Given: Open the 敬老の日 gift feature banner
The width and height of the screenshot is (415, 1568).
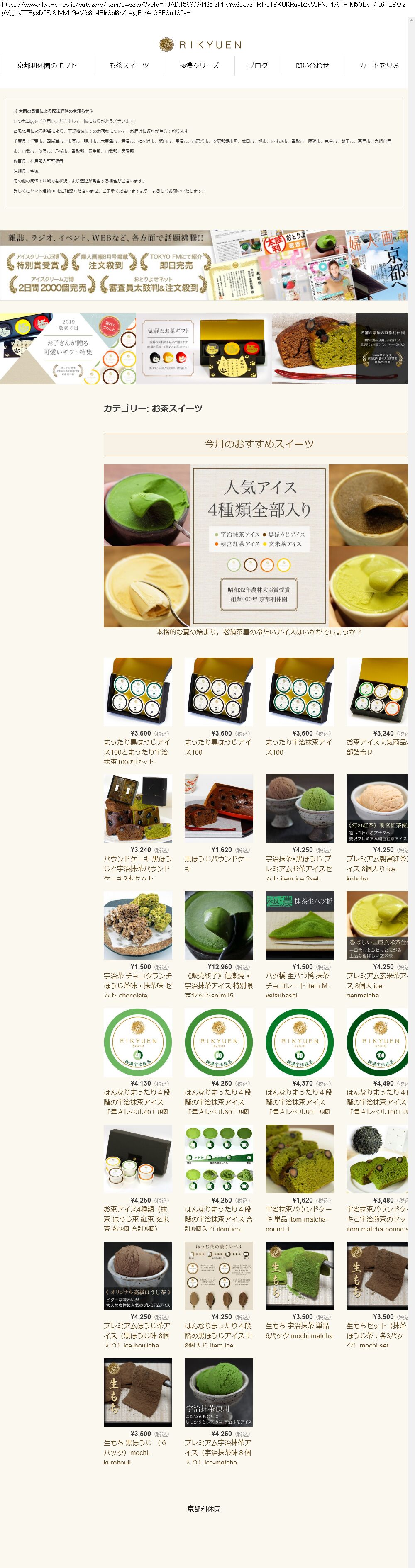Looking at the screenshot, I should [x=68, y=348].
